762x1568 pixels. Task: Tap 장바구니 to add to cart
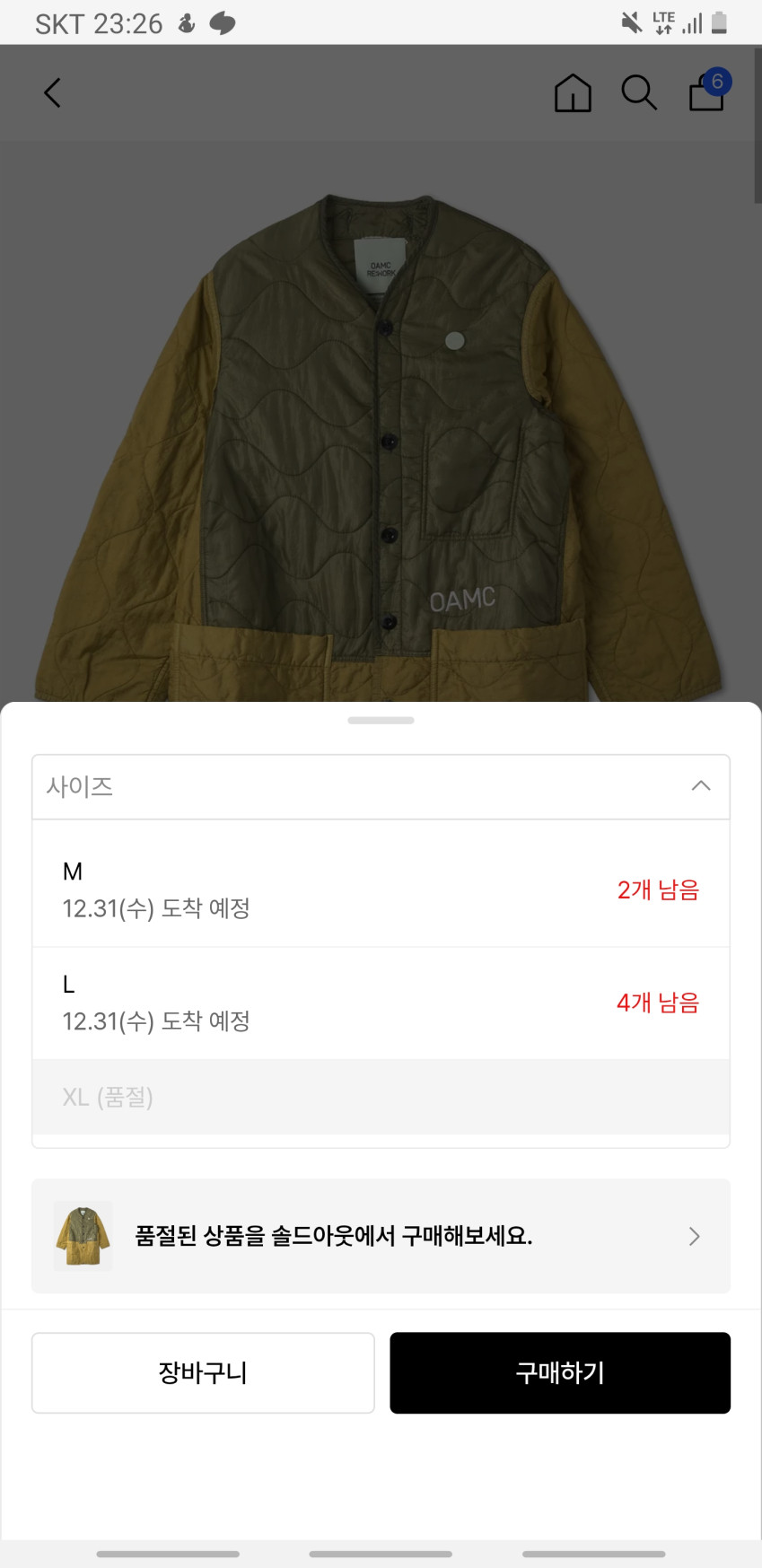pyautogui.click(x=203, y=1372)
